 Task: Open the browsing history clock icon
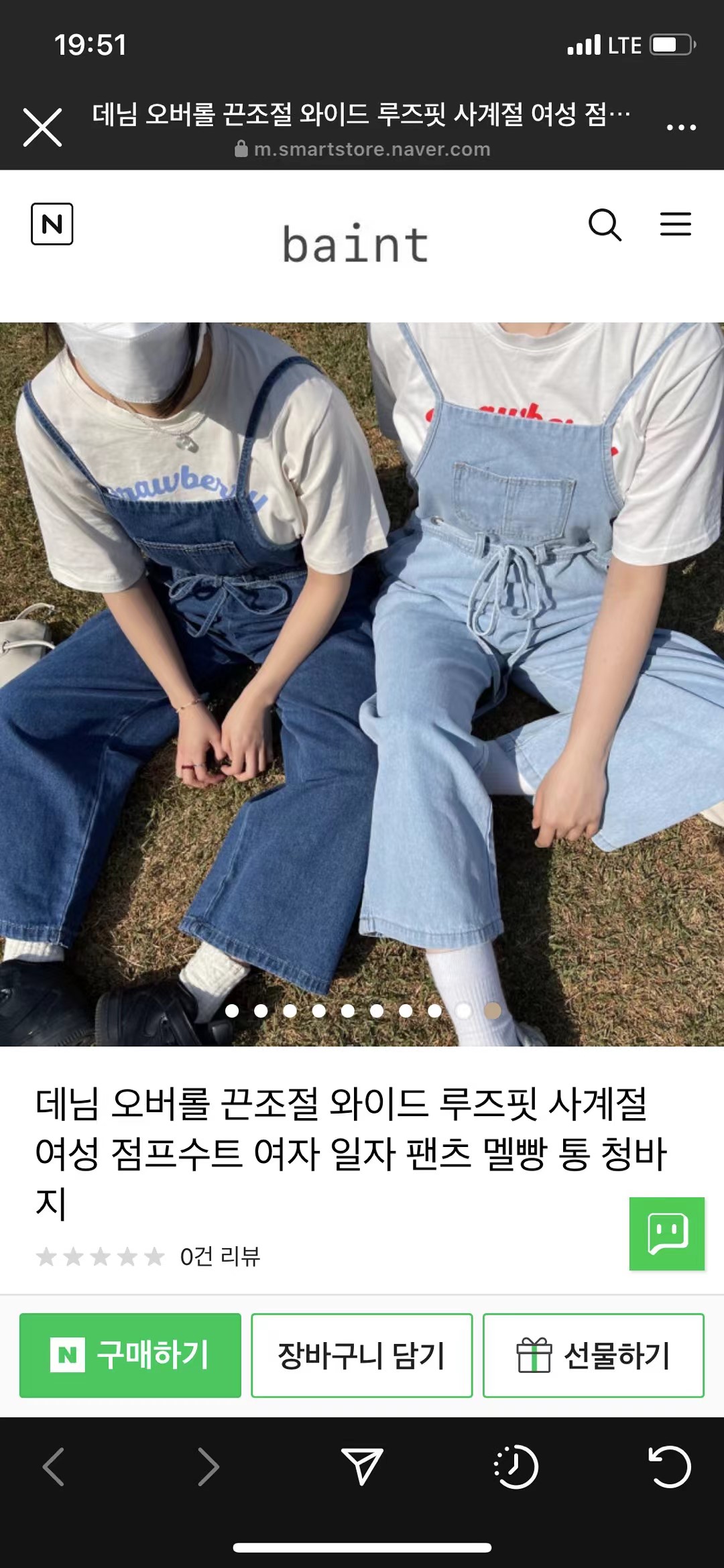pyautogui.click(x=516, y=1467)
